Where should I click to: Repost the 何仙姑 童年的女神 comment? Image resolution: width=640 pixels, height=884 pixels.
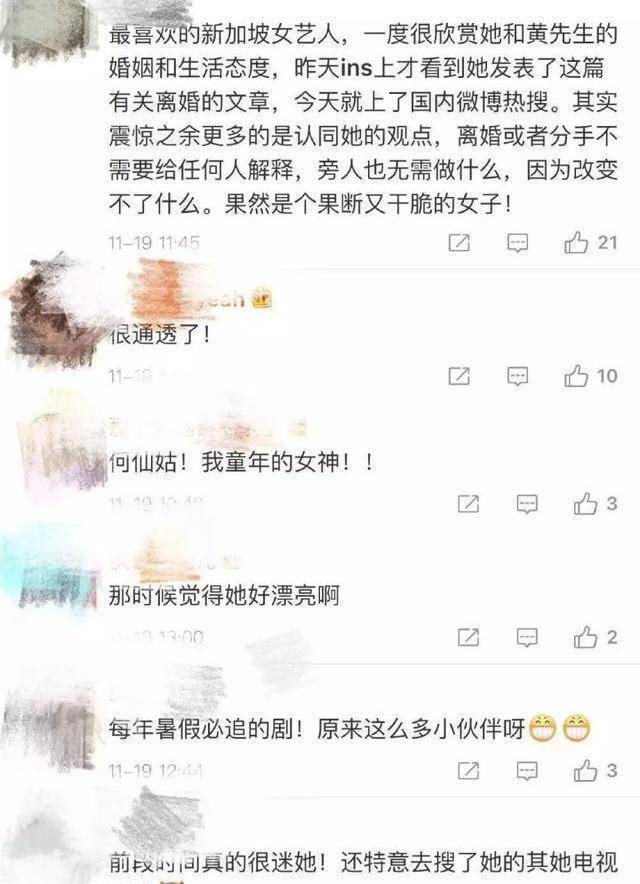point(468,505)
